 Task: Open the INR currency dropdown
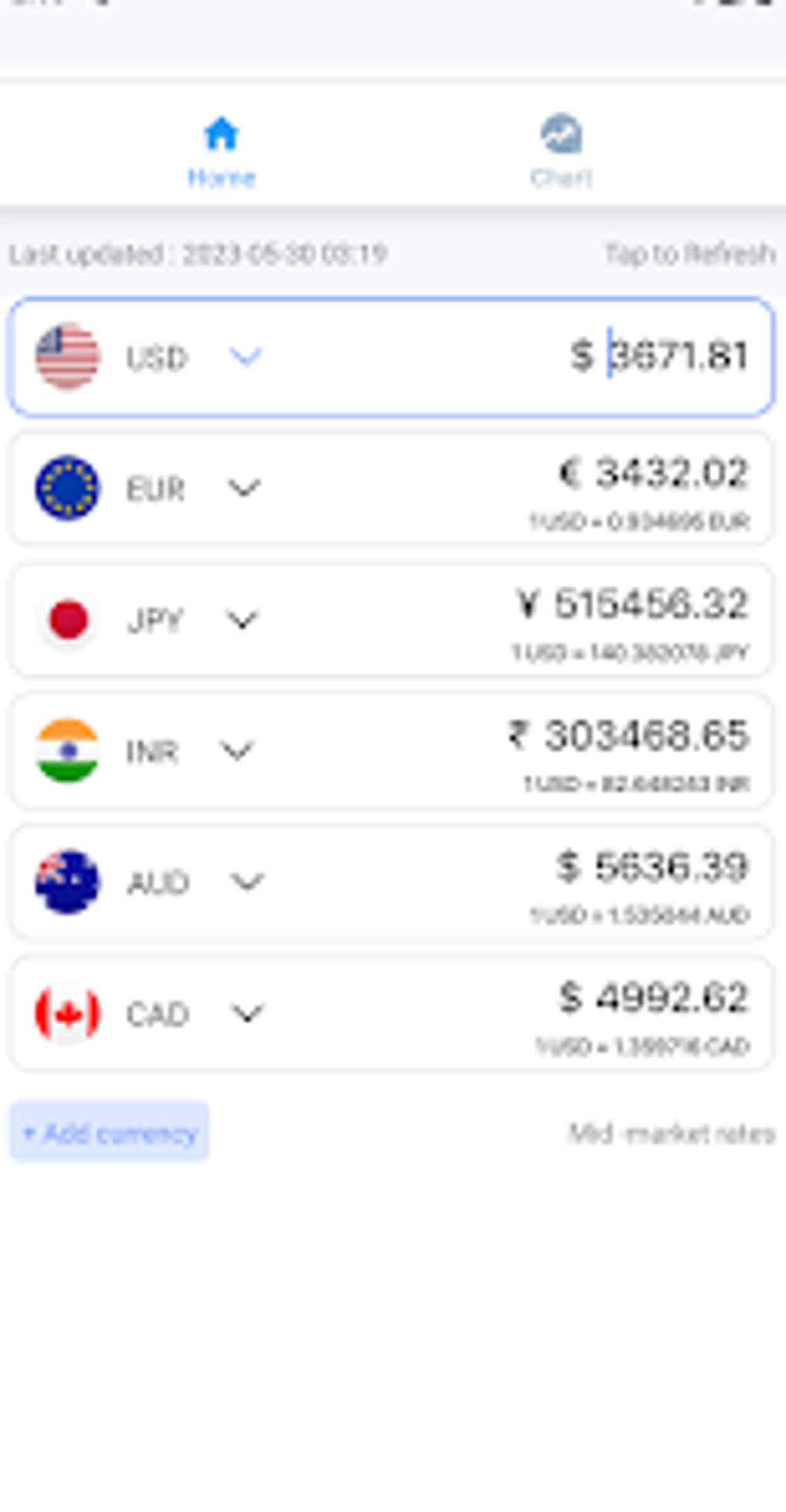point(240,749)
